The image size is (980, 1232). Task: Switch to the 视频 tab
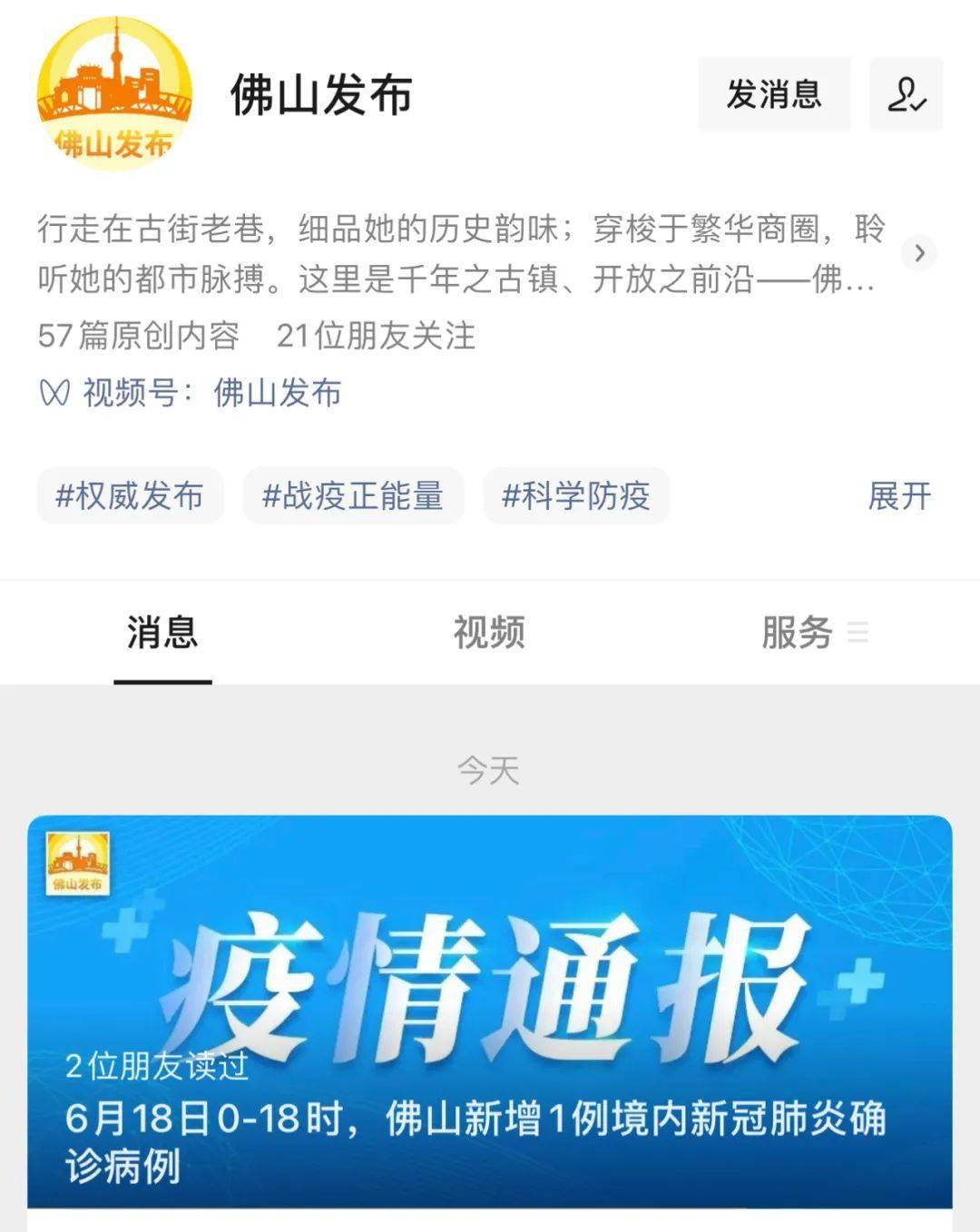coord(489,632)
